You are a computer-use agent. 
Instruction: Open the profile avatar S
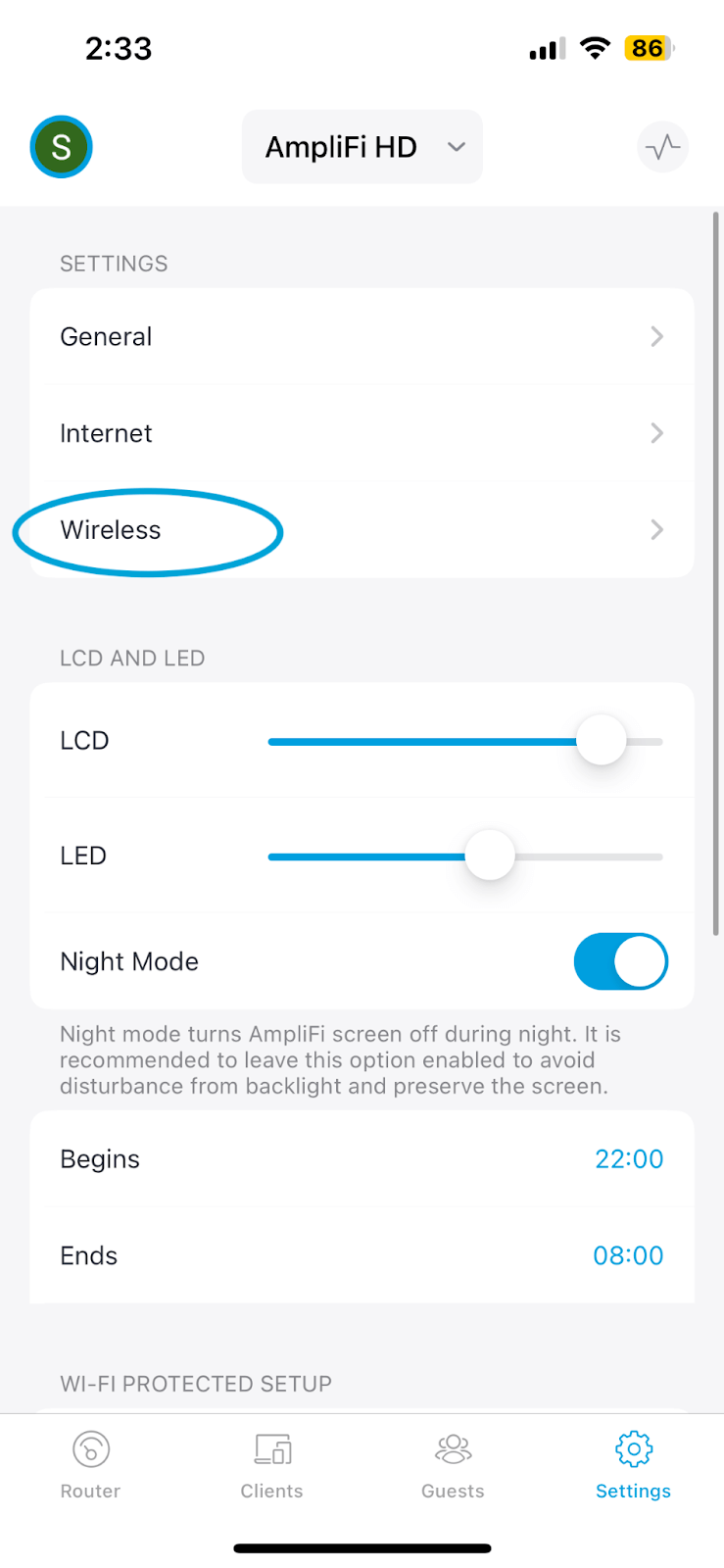[61, 147]
